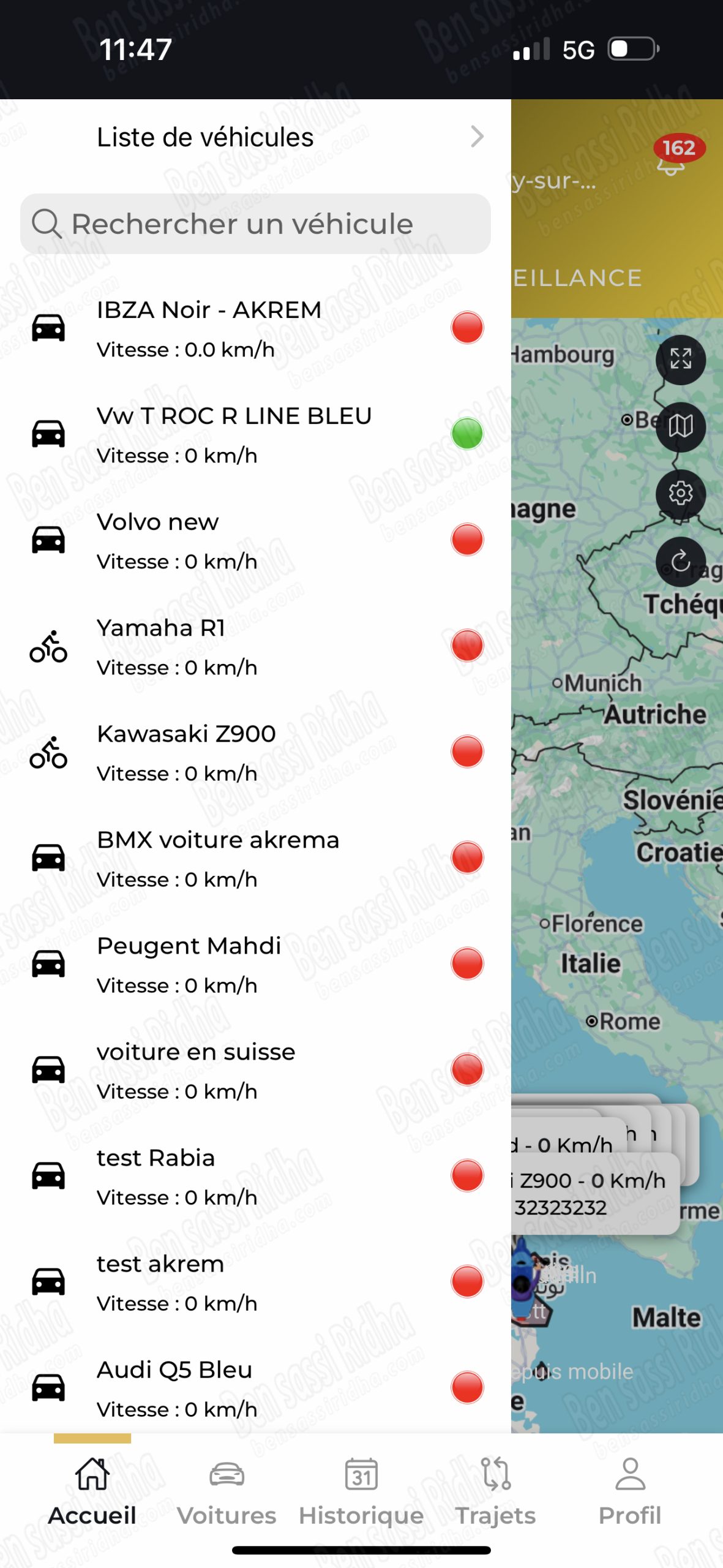Screen dimensions: 723x1568
Task: Select the IBZA Noir - AKREM vehicle
Action: 208,328
